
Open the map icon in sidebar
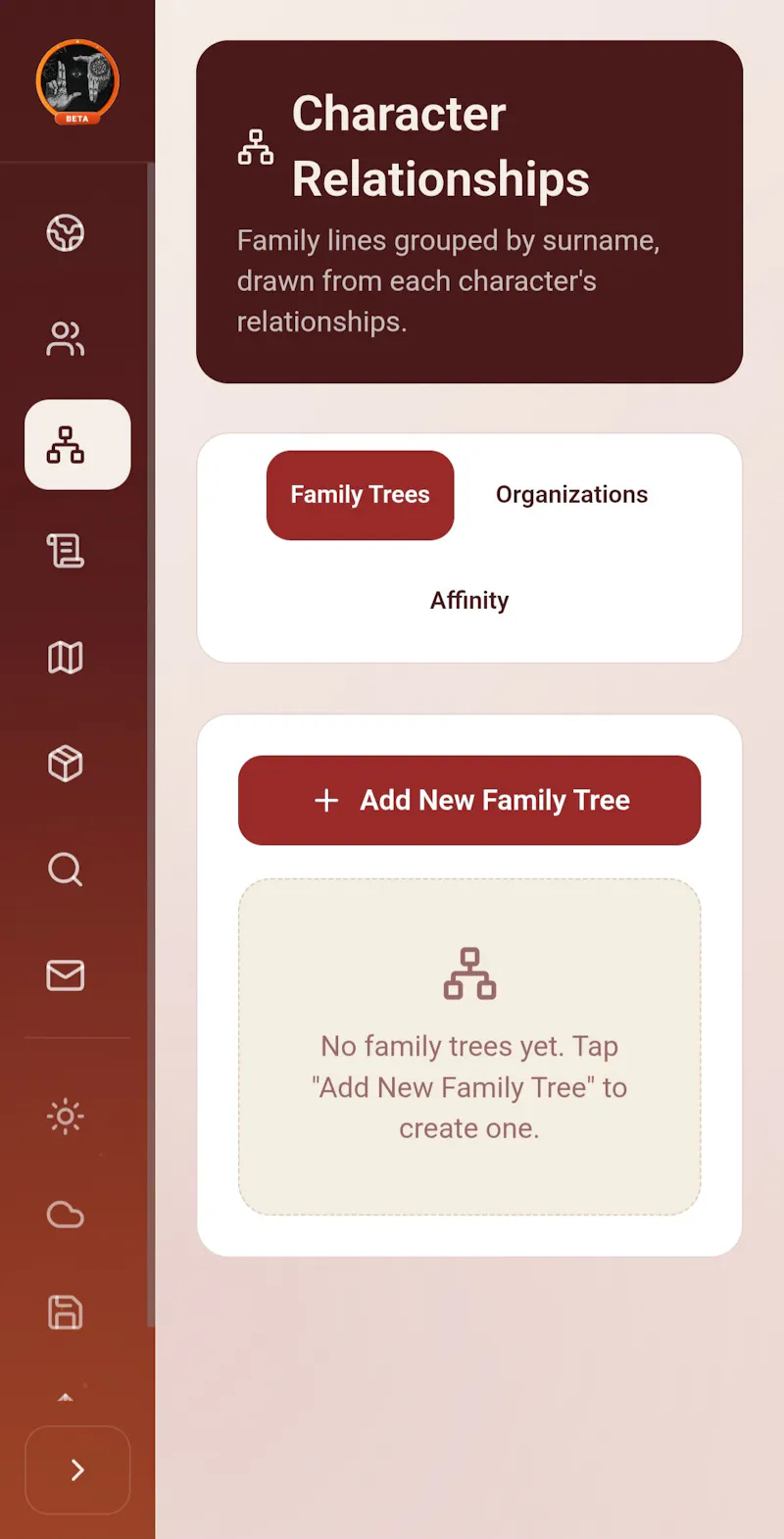point(66,657)
